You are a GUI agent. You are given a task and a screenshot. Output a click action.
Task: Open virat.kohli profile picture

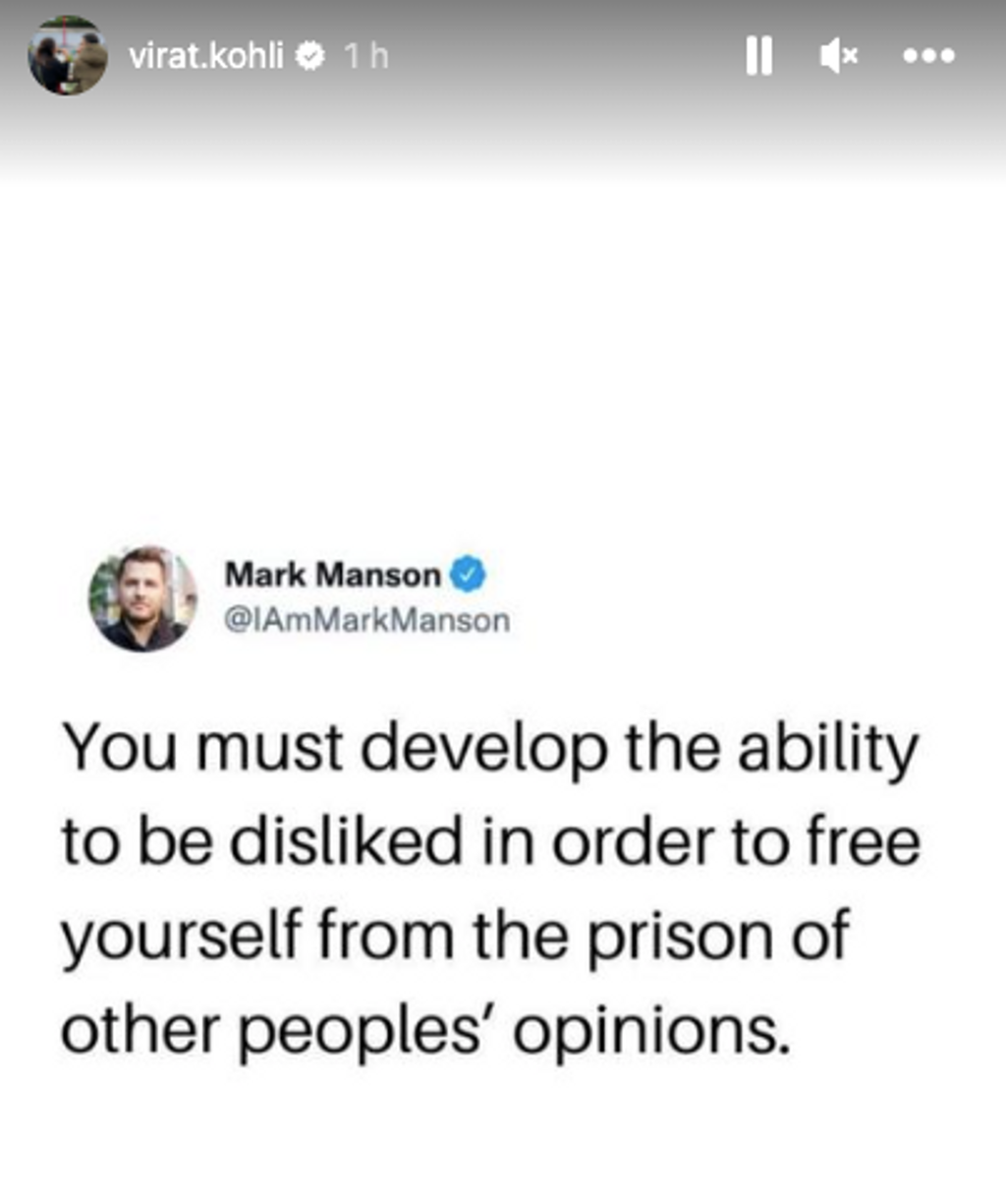(68, 56)
